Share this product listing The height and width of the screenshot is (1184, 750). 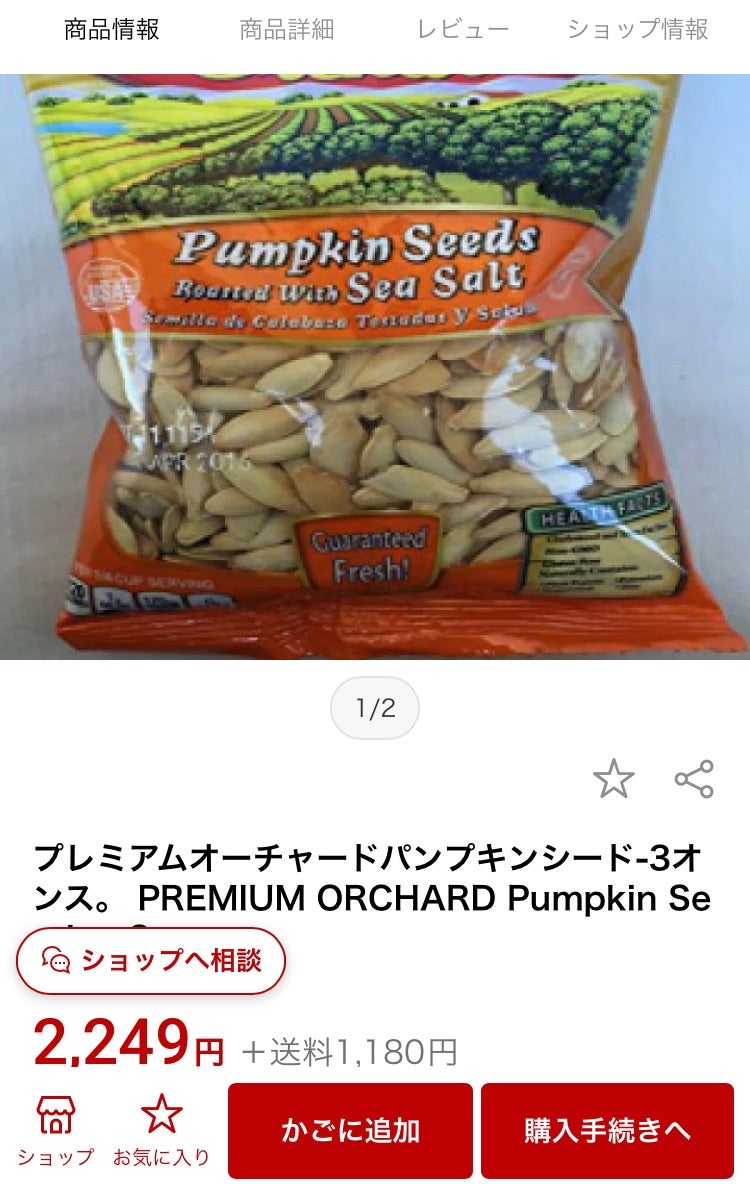coord(694,779)
